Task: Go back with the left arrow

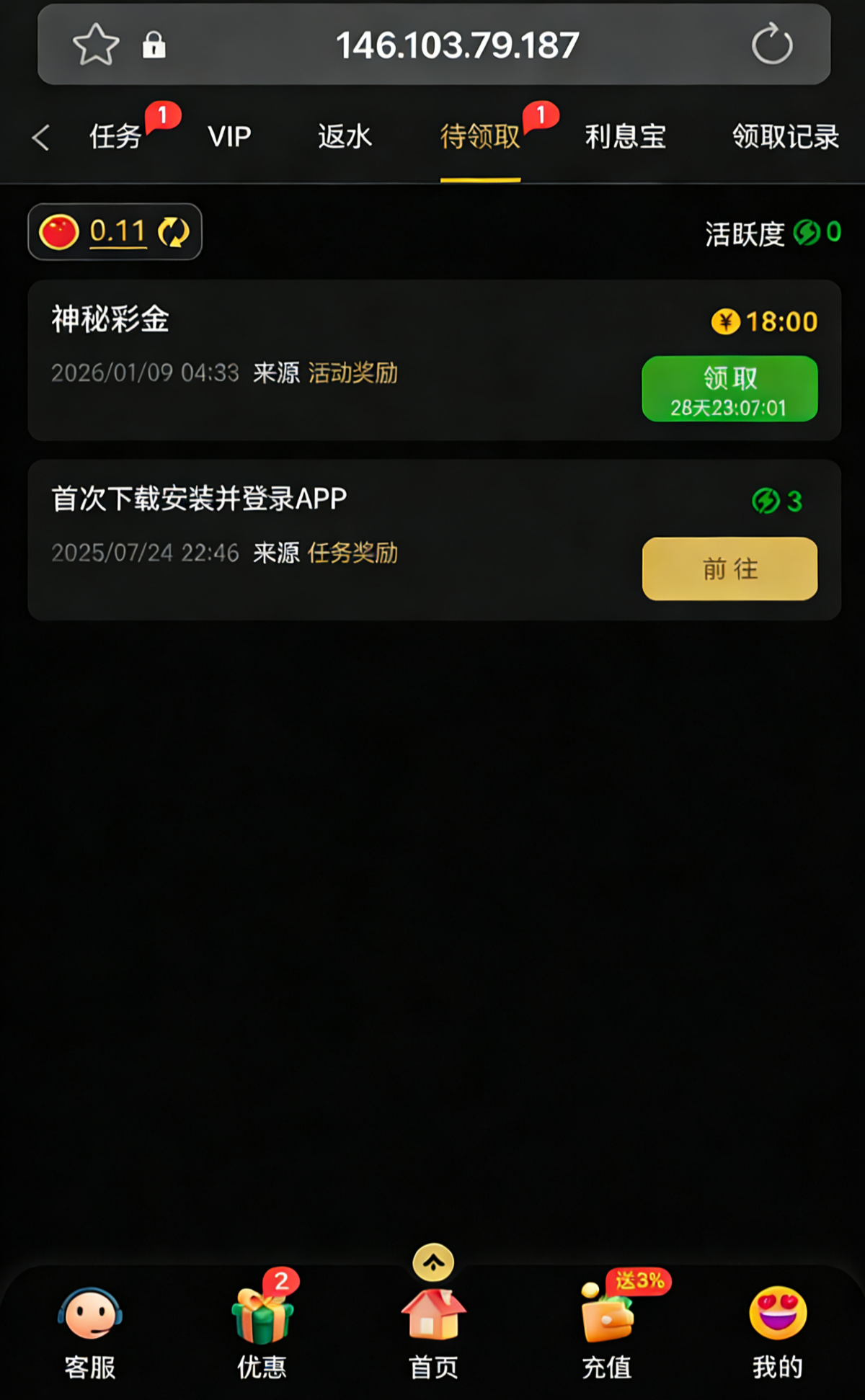Action: [41, 137]
